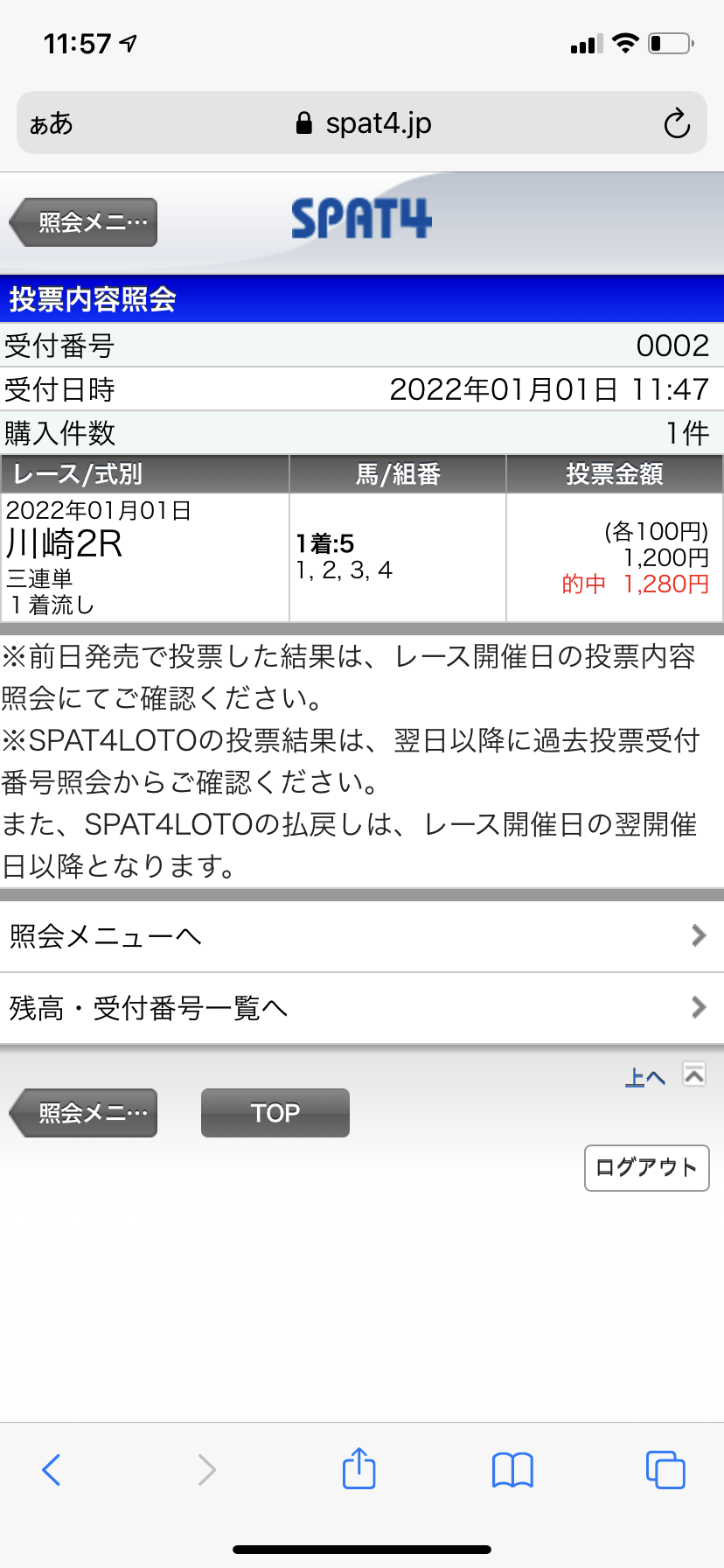Log out with the ログアウト button
Viewport: 724px width, 1568px height.
tap(646, 1167)
